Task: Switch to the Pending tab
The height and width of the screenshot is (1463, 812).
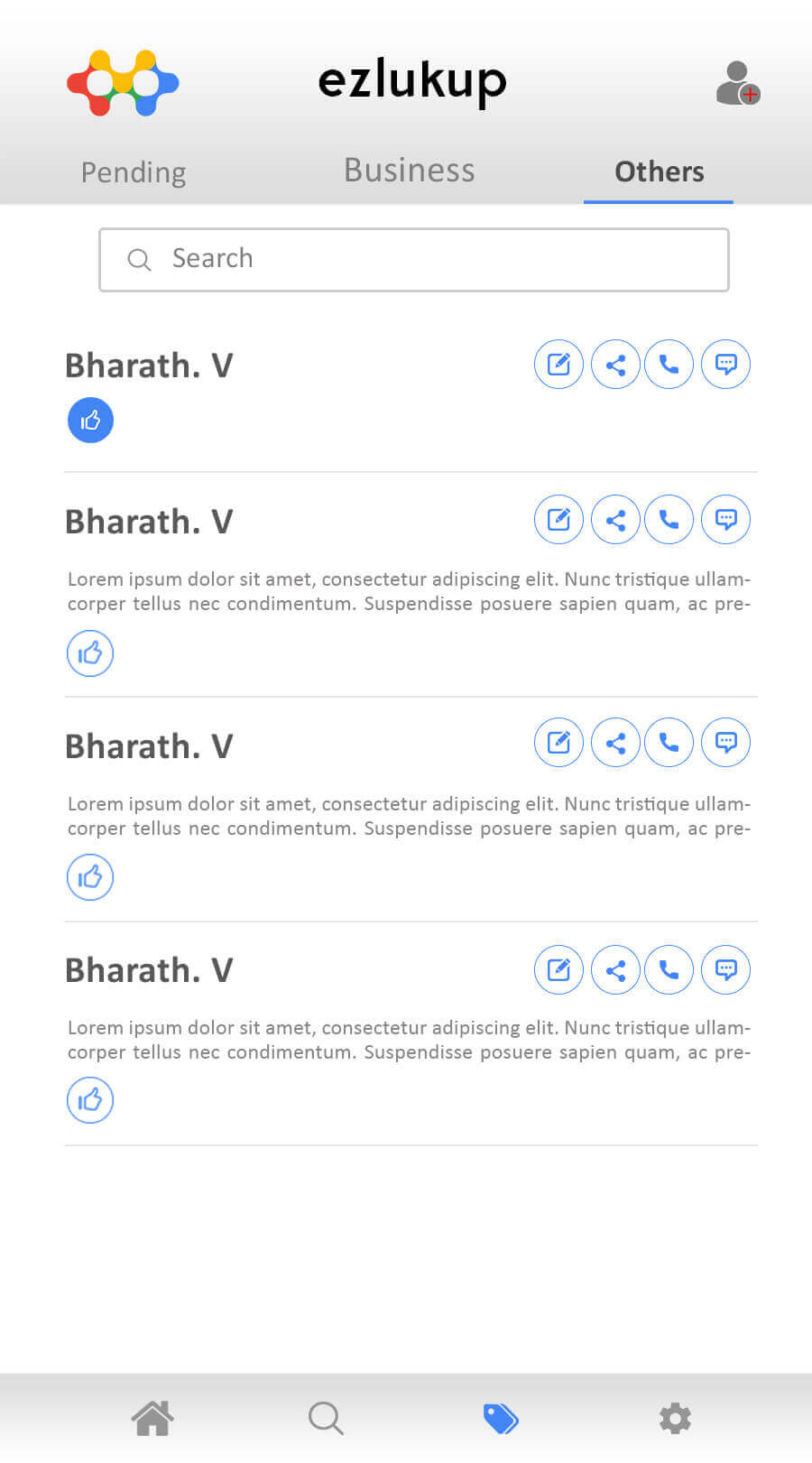Action: point(134,171)
